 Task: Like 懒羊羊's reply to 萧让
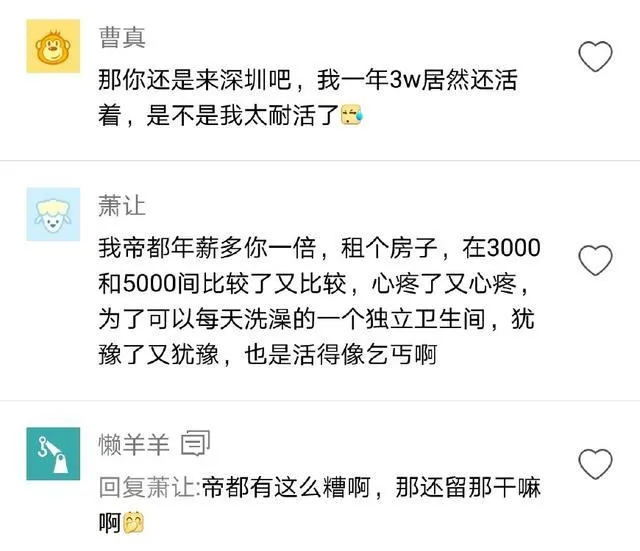[x=597, y=464]
